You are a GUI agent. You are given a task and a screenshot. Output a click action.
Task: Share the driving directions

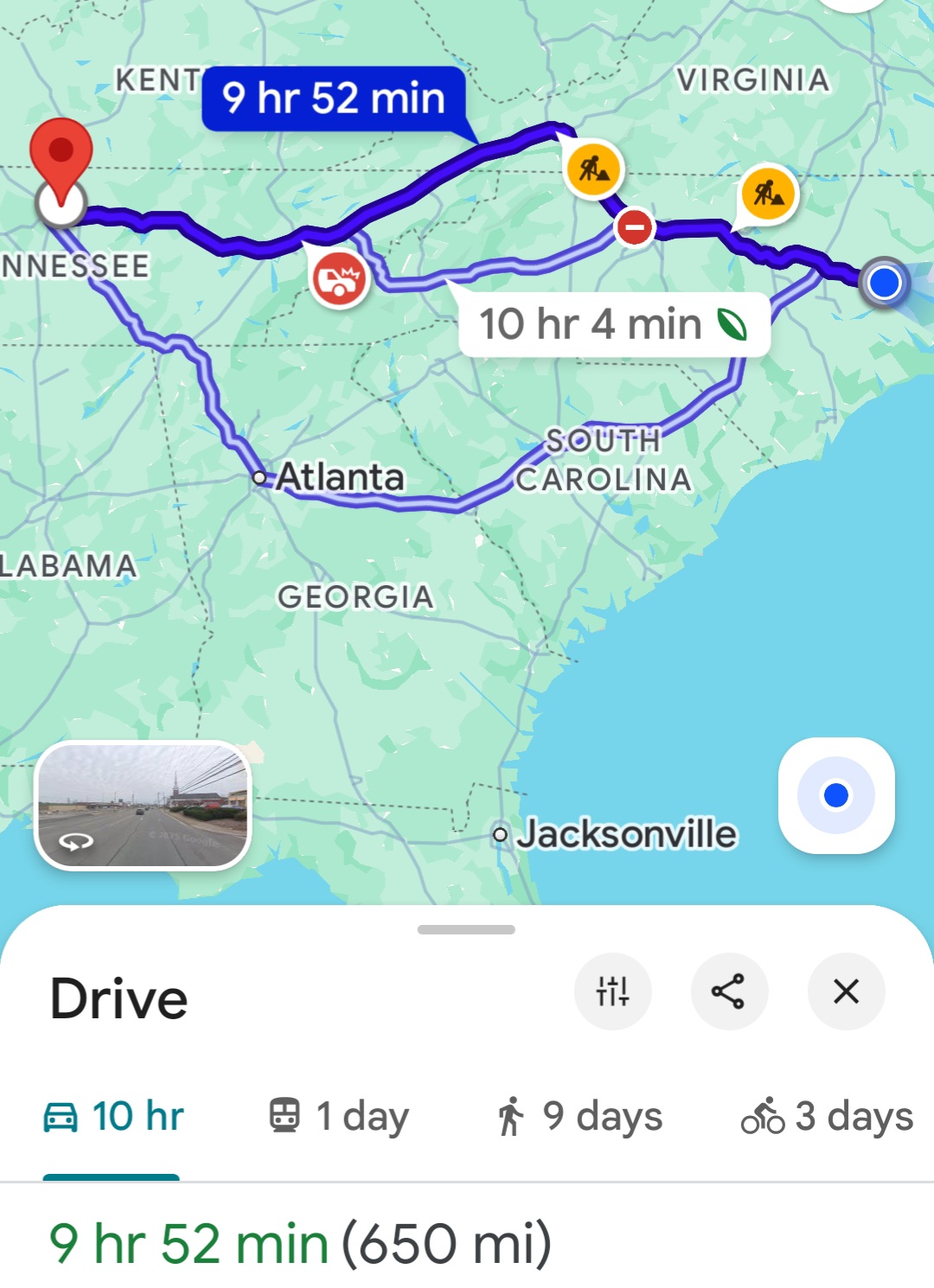(728, 992)
